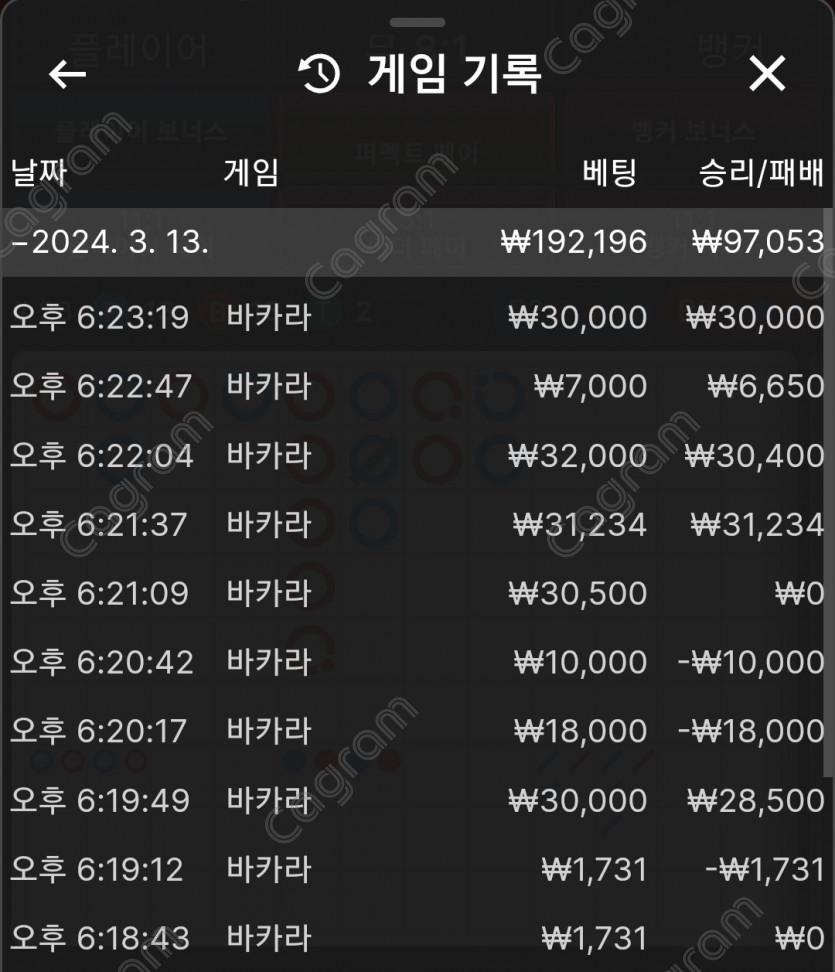View the 오후 6:19:49 game entry
This screenshot has height=972, width=835.
point(416,800)
